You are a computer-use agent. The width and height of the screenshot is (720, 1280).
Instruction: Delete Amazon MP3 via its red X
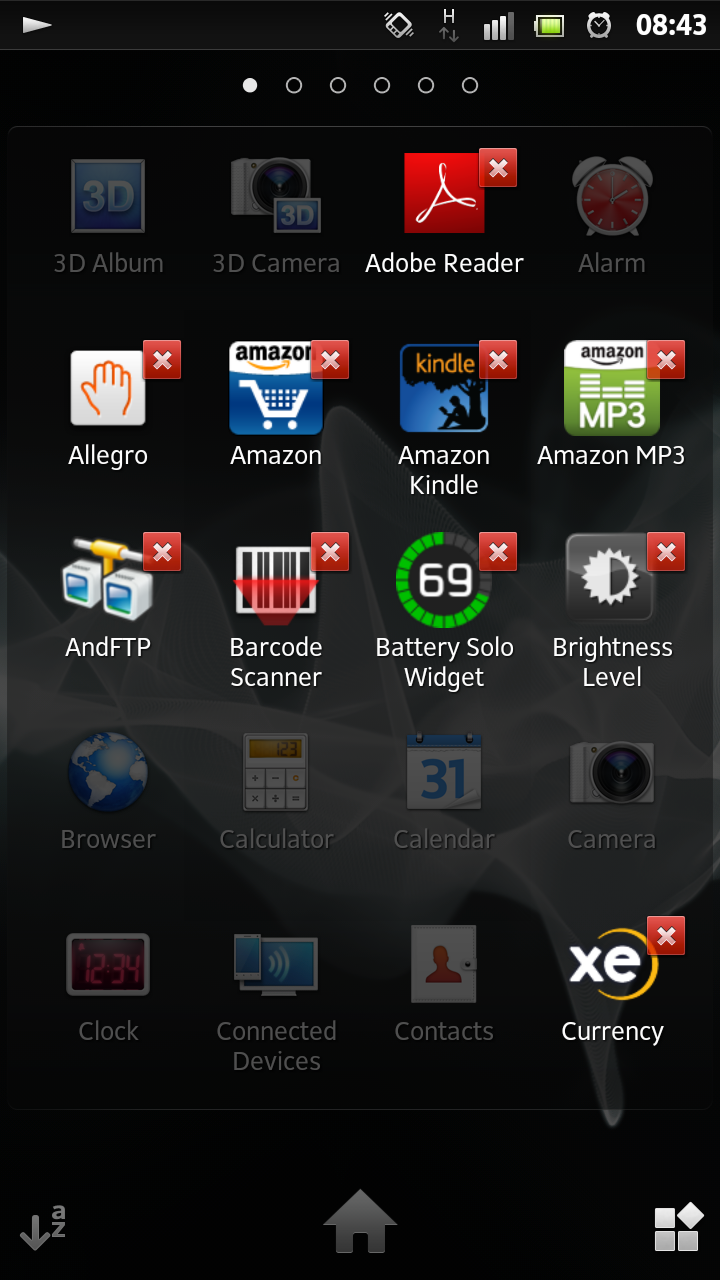(666, 359)
